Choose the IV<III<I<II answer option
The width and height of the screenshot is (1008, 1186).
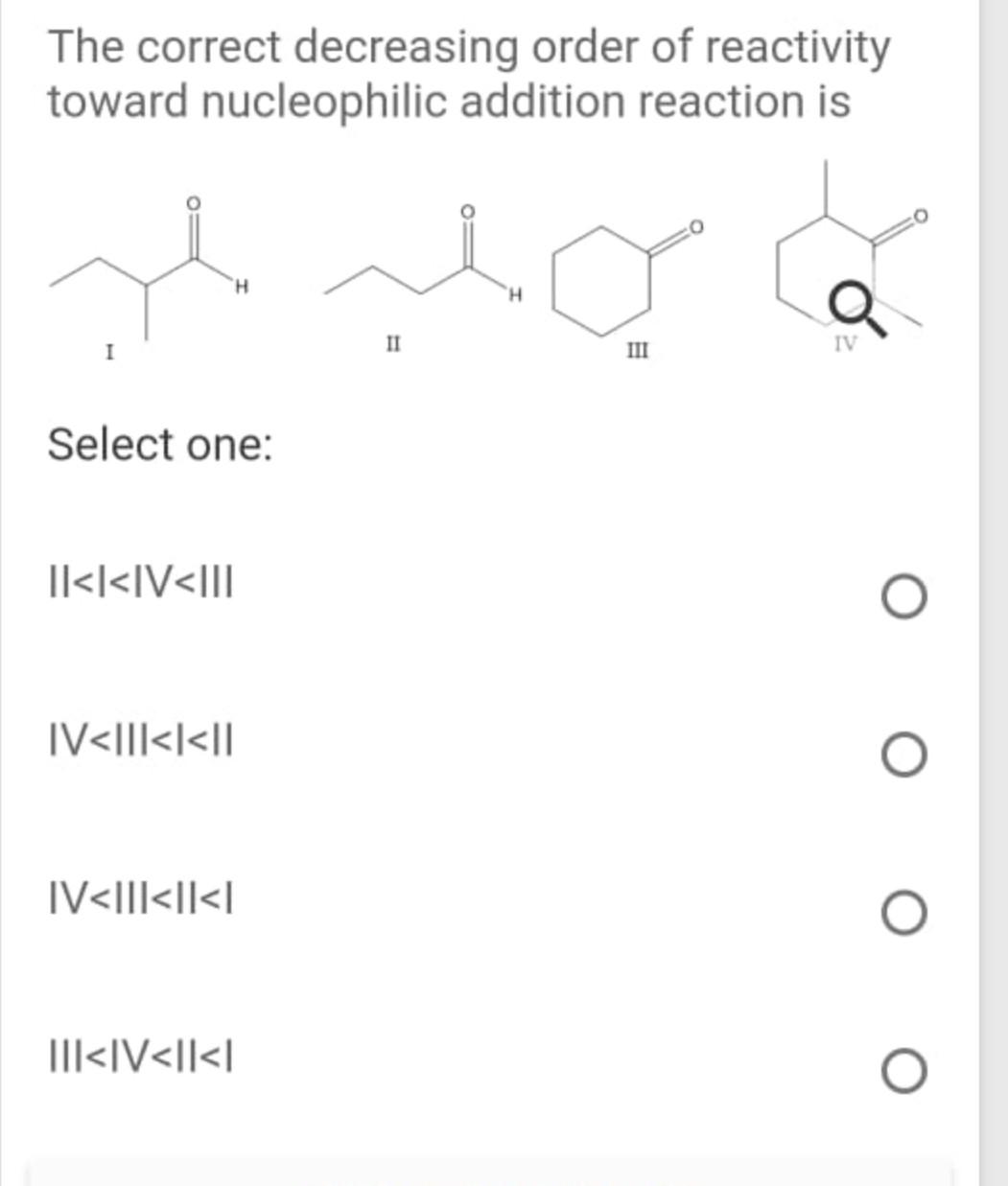click(x=904, y=754)
